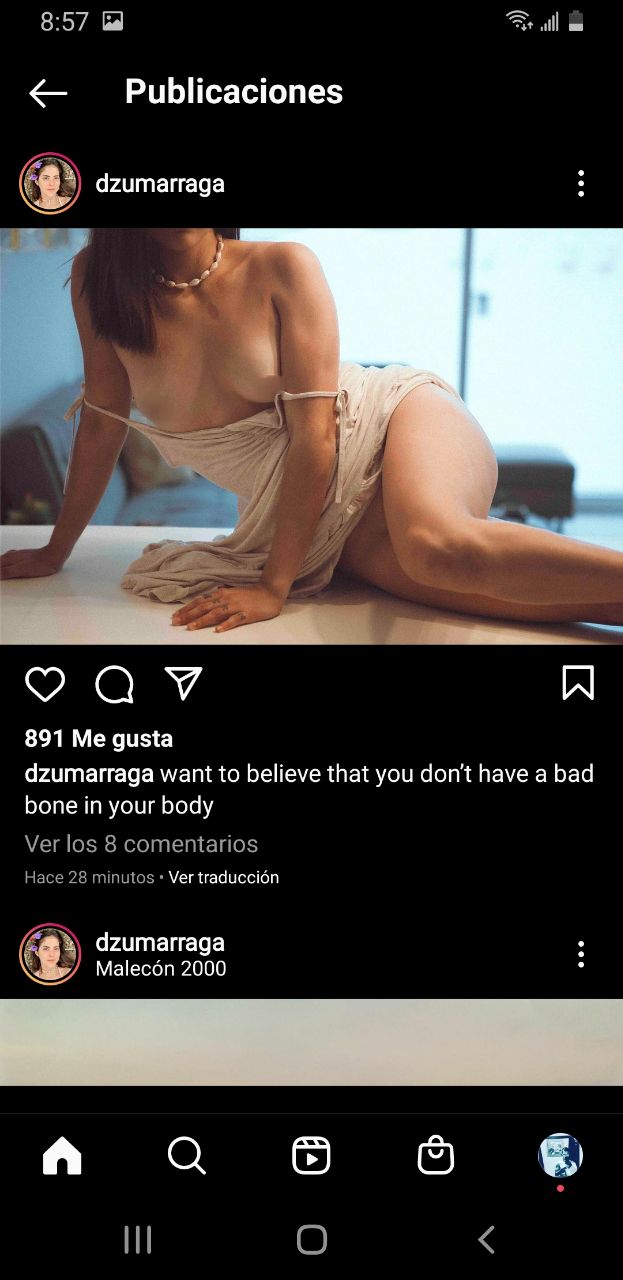The image size is (623, 1280).
Task: View the 891 Me gusta list
Action: coord(98,739)
